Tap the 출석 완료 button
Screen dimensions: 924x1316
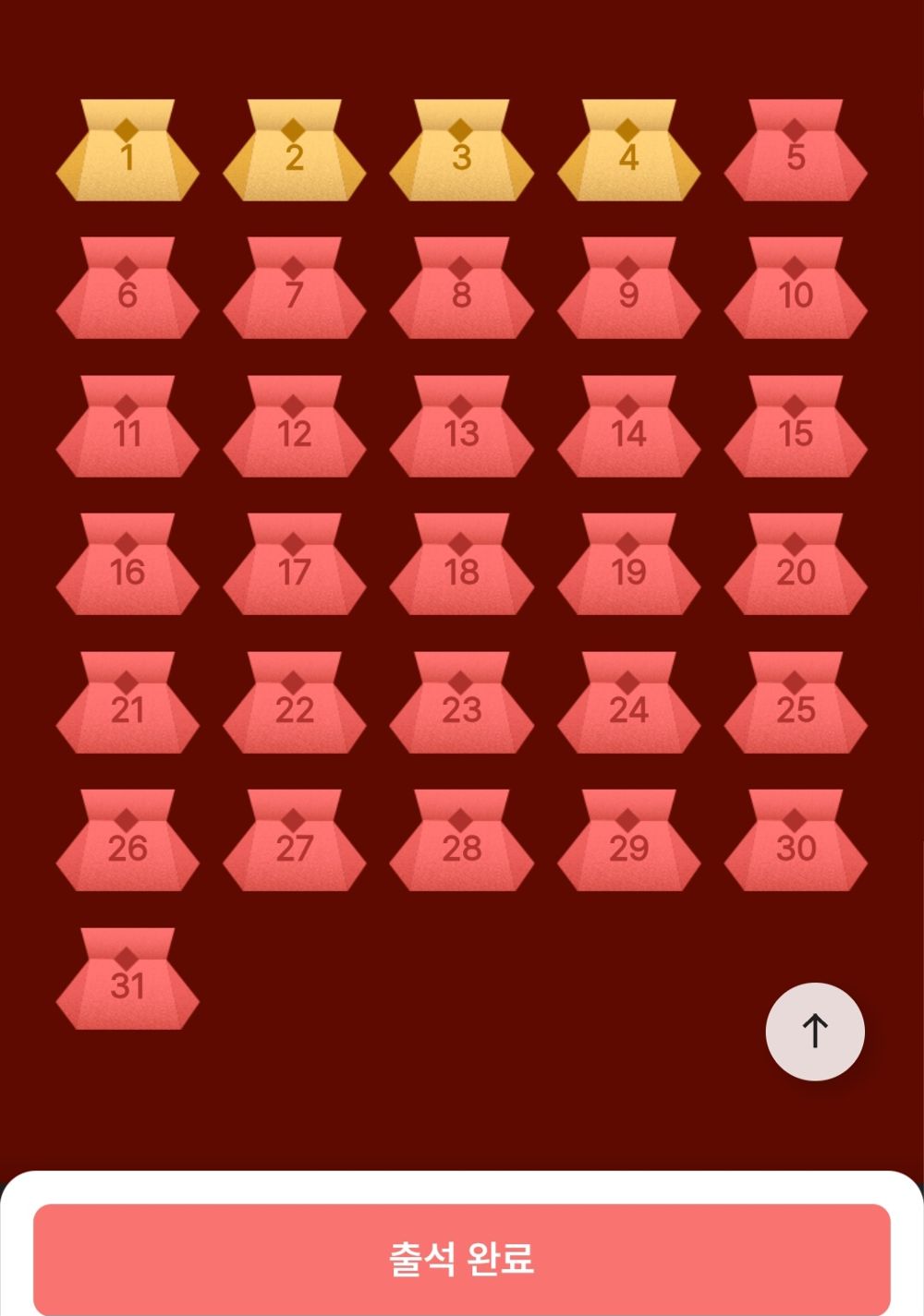click(x=461, y=1258)
